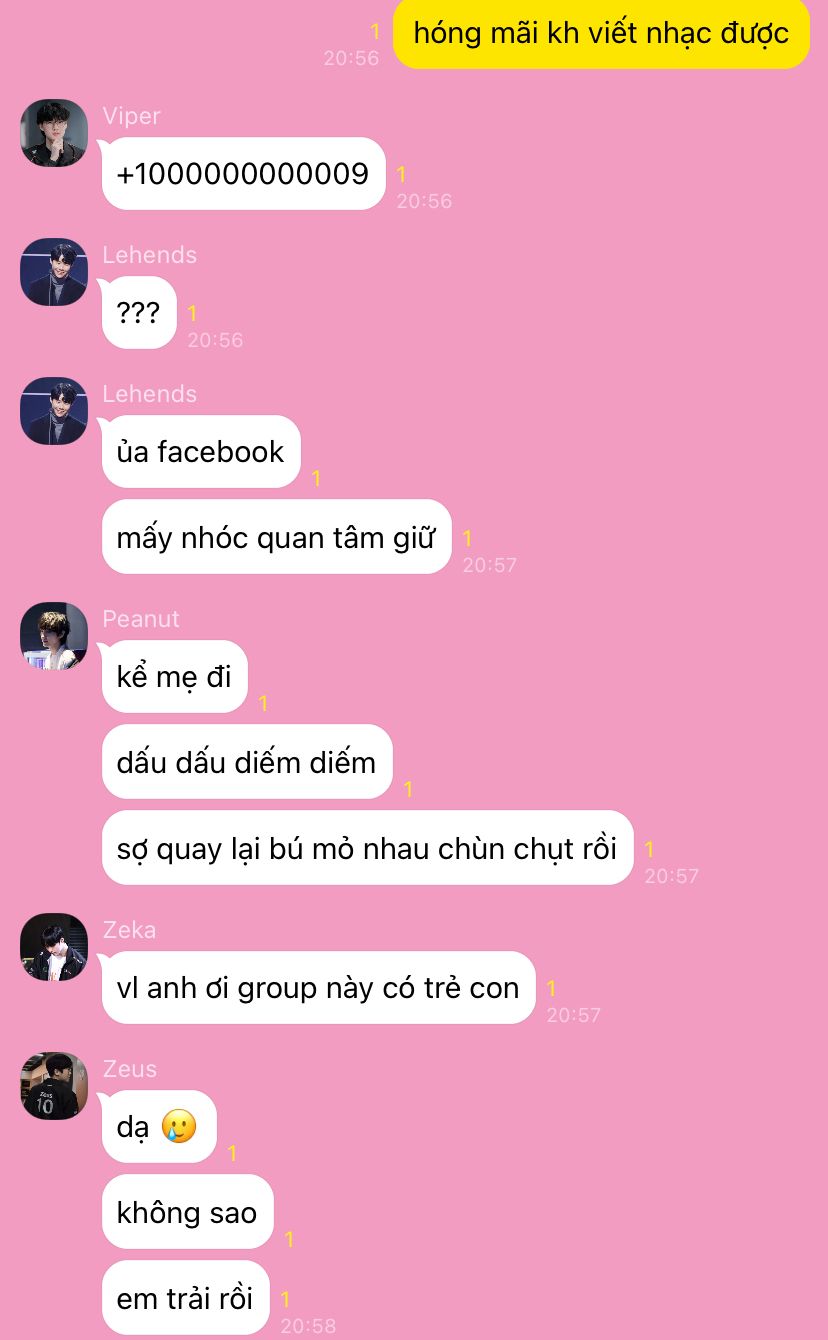Image resolution: width=828 pixels, height=1340 pixels.
Task: Open Peanut's profile picture
Action: [x=54, y=636]
